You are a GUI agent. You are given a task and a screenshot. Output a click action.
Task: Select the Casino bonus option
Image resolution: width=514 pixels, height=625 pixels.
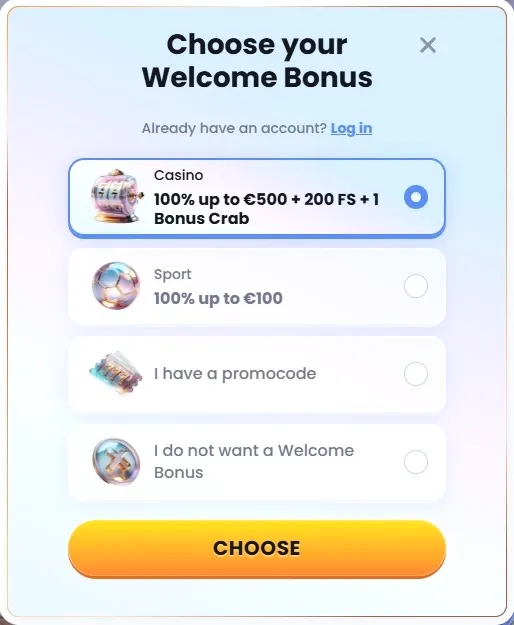click(x=257, y=198)
